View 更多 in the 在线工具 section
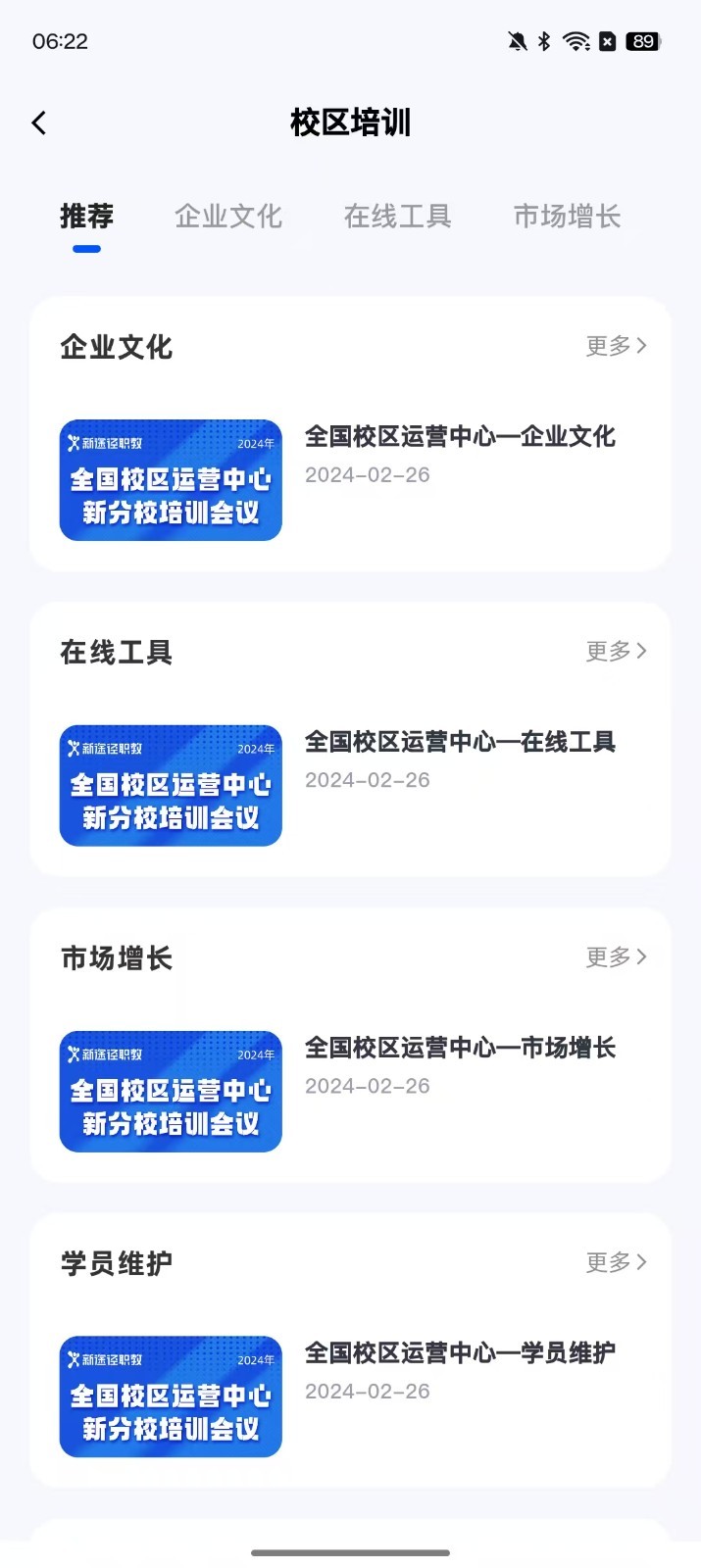Viewport: 701px width, 1568px height. click(x=616, y=652)
